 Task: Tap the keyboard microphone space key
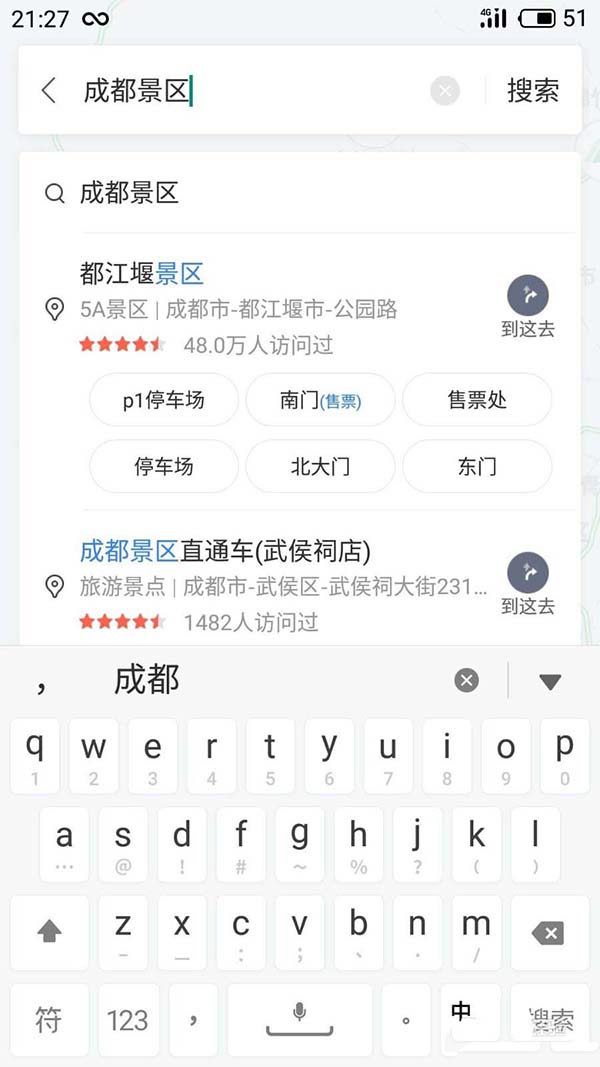299,1019
